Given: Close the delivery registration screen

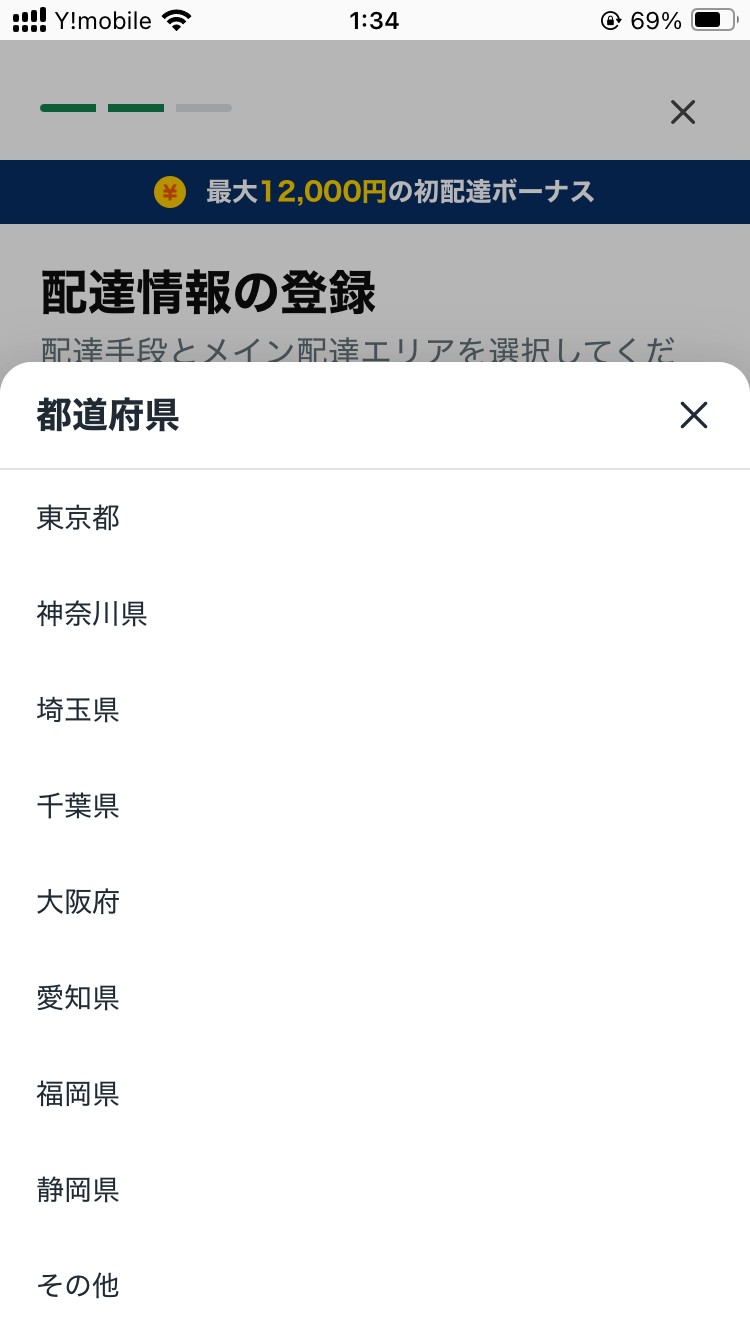Looking at the screenshot, I should 683,112.
